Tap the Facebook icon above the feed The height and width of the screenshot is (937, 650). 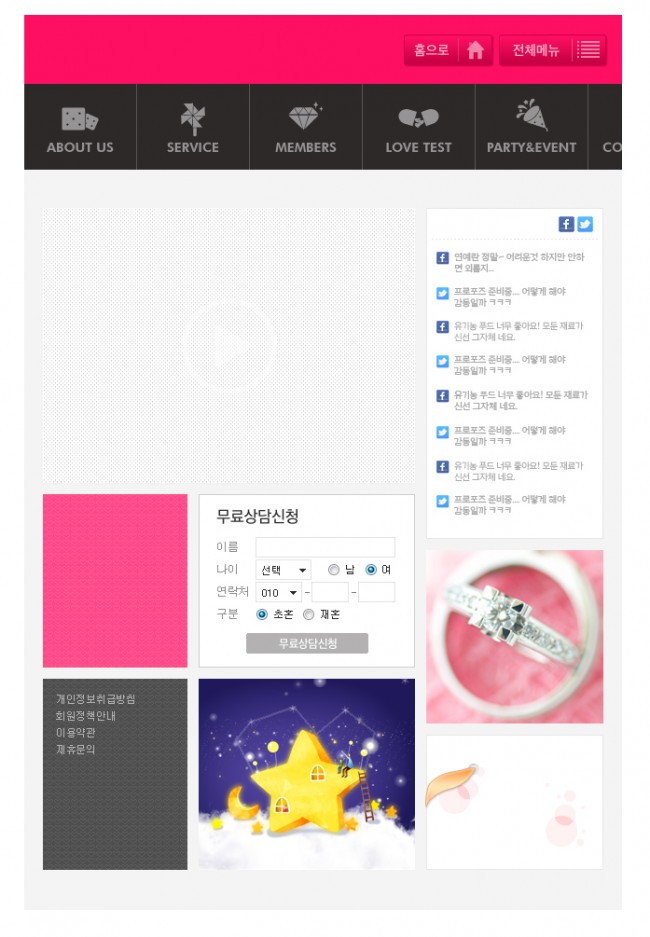point(566,225)
